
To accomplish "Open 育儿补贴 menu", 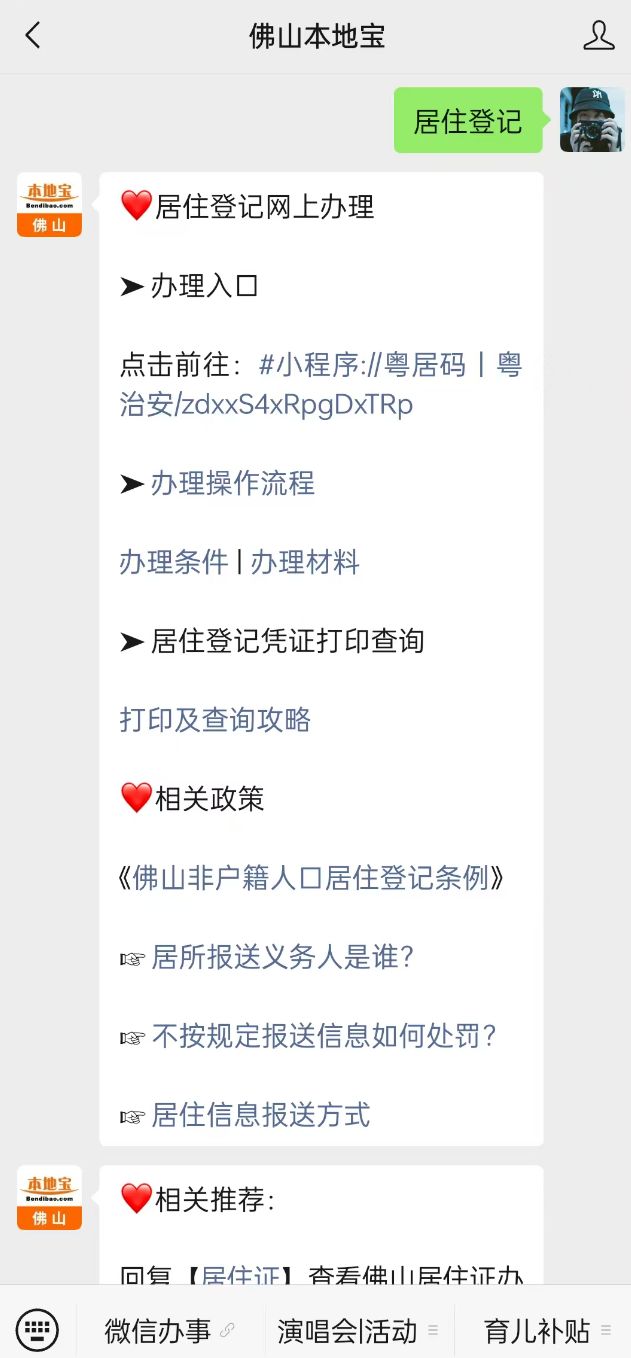I will pyautogui.click(x=537, y=1331).
